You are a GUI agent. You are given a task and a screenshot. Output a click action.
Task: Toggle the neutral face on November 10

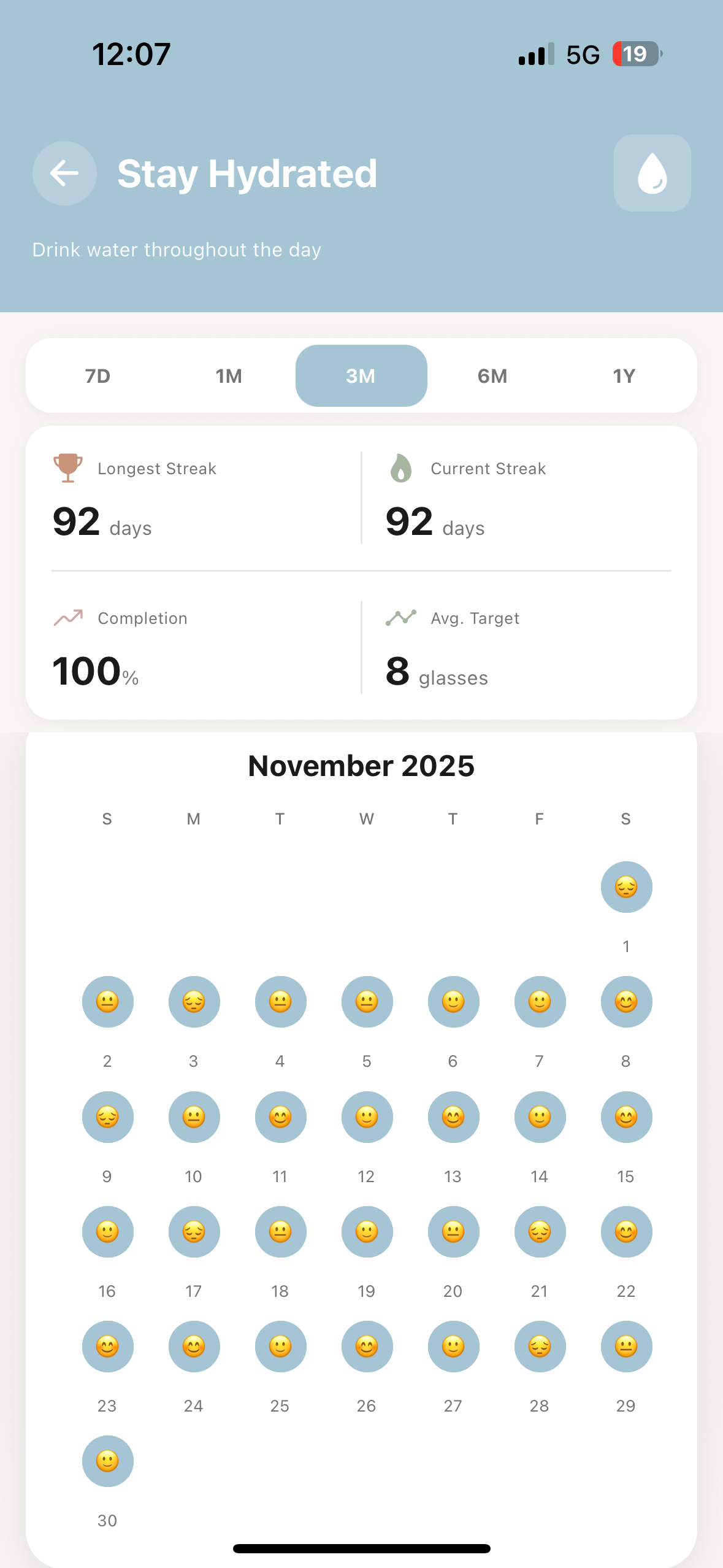[x=194, y=1117]
